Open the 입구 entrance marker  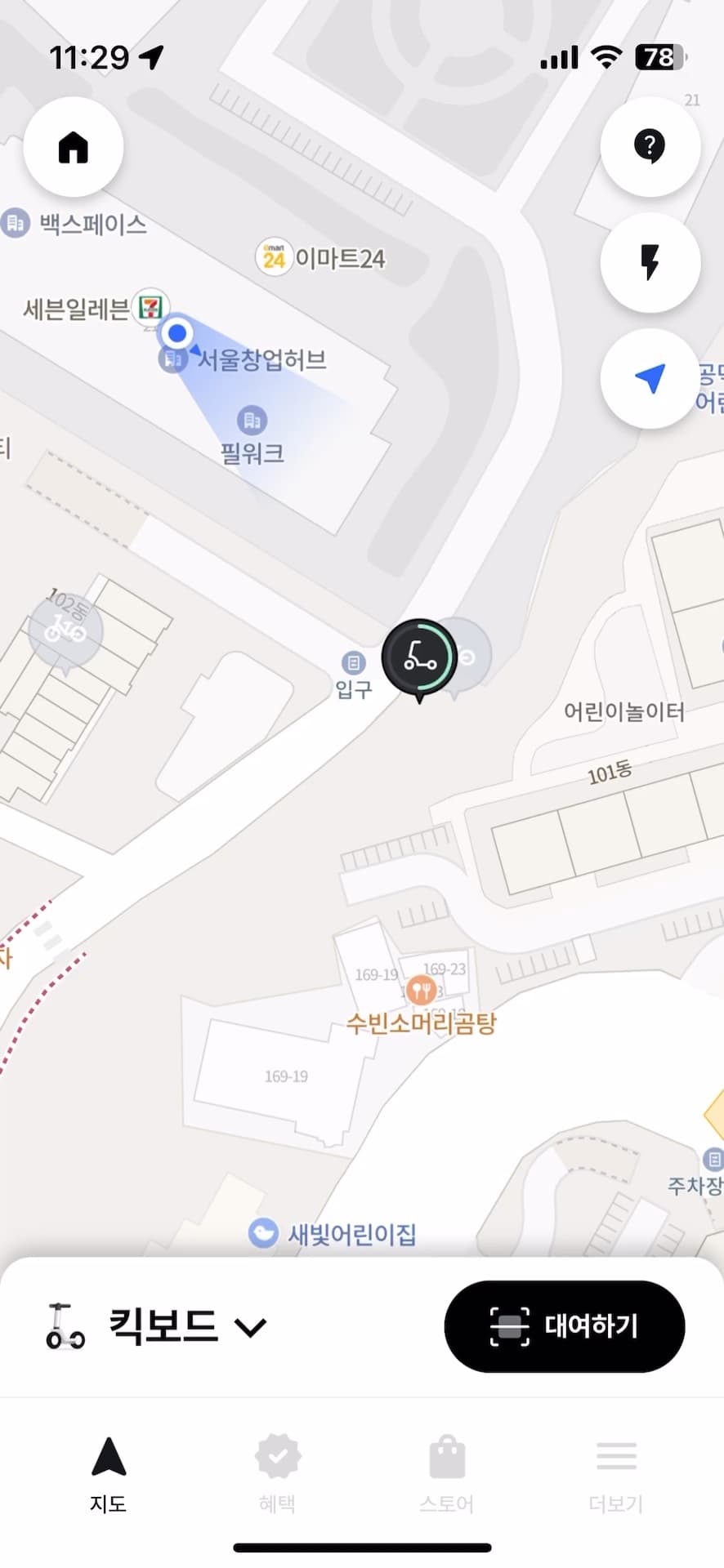point(353,661)
